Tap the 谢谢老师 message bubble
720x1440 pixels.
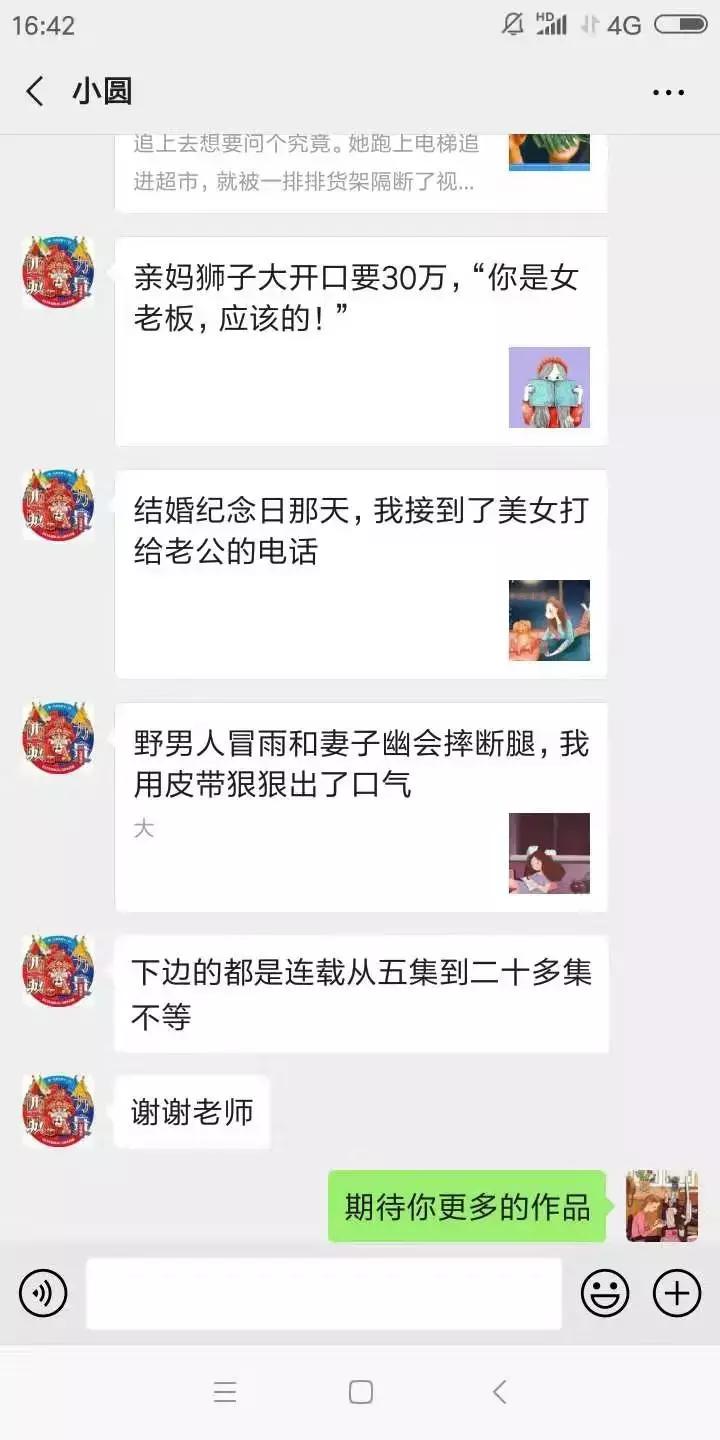click(x=192, y=1110)
